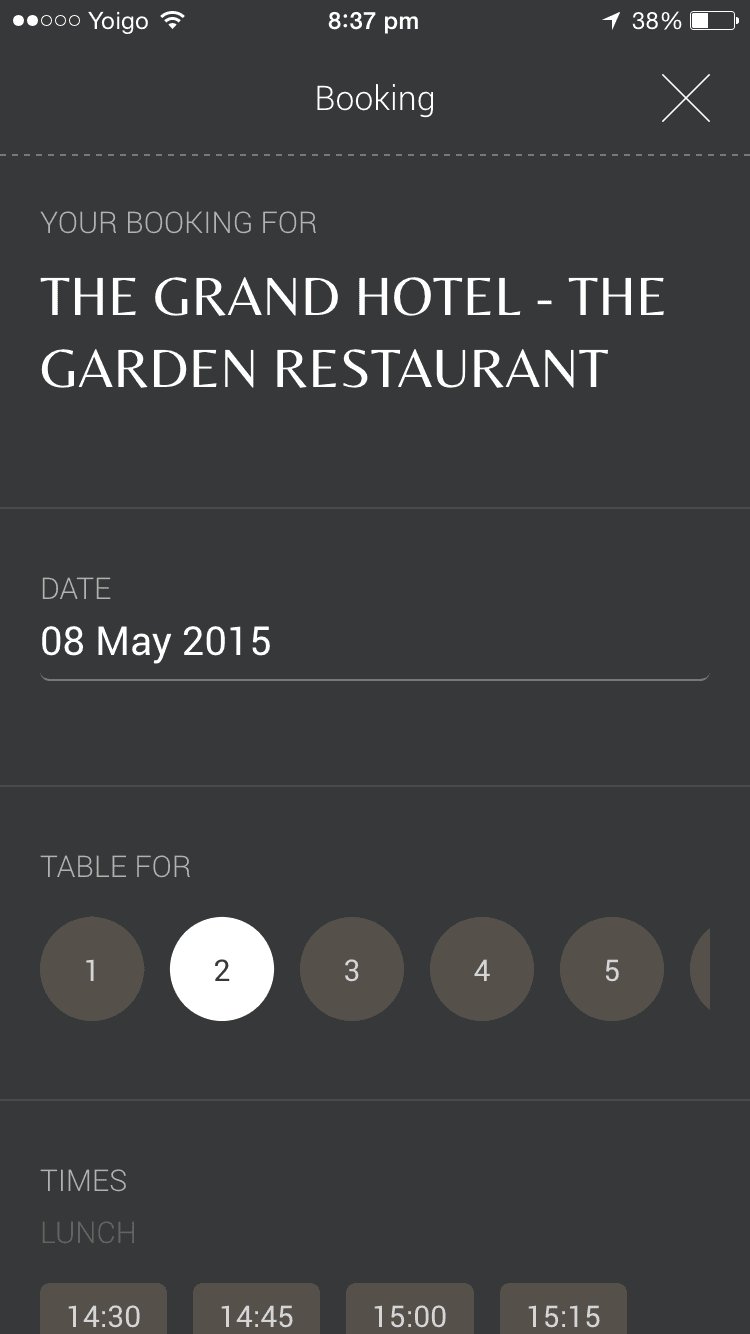Book the 14:30 lunch time
The width and height of the screenshot is (750, 1334).
(104, 1309)
